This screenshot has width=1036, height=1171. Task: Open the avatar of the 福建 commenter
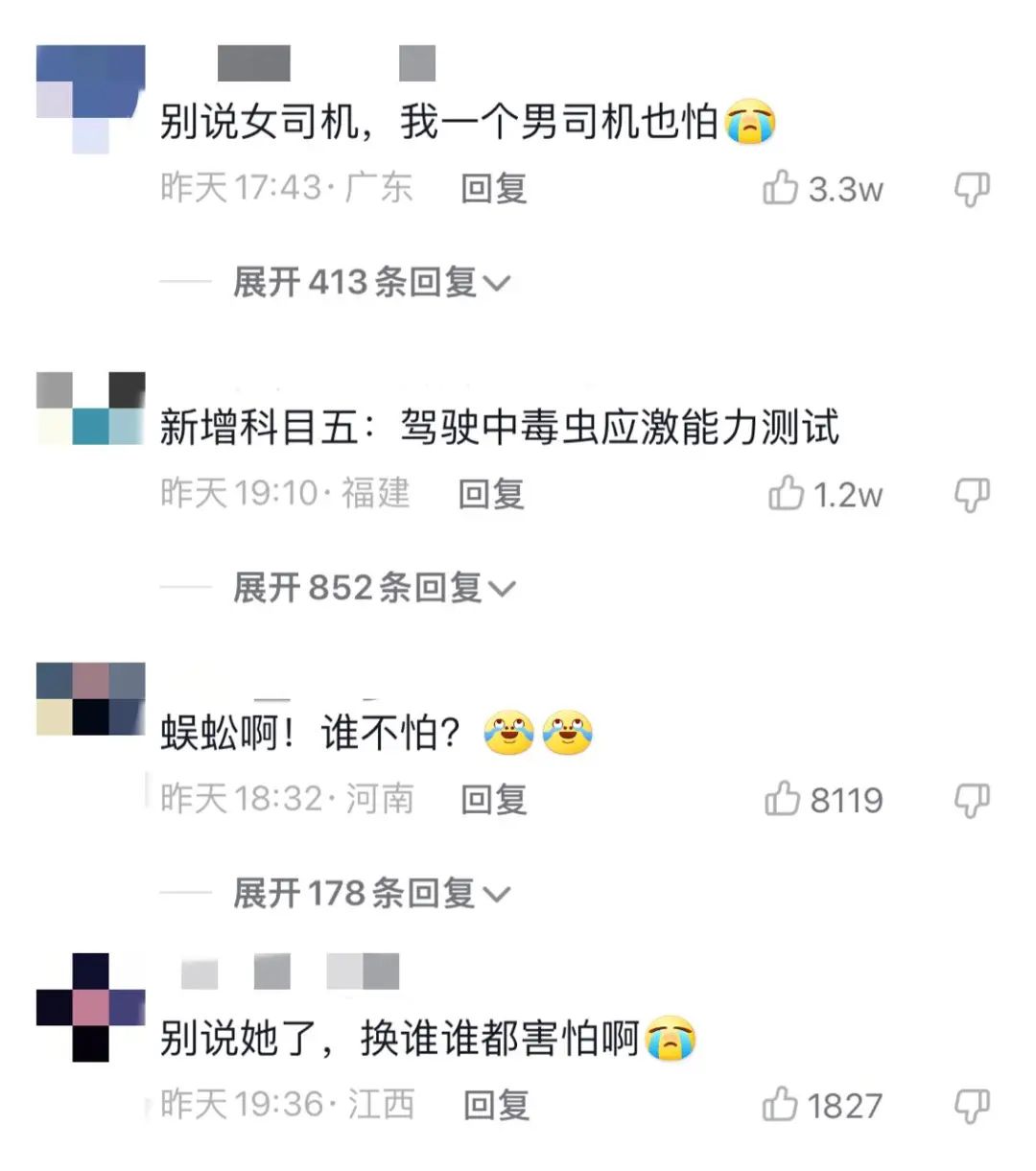tap(91, 408)
